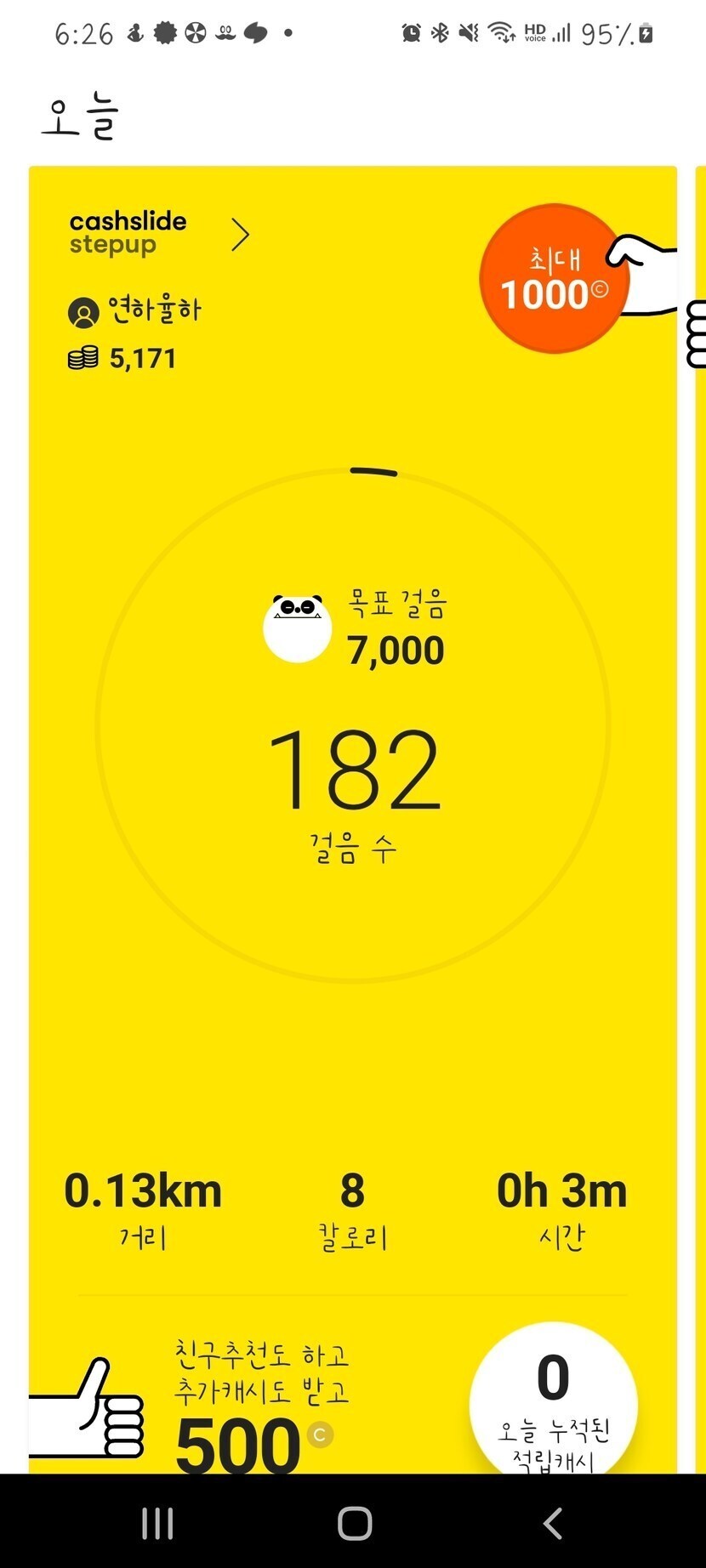This screenshot has height=1568, width=706.
Task: Open the cashslide stepup arrow
Action: tap(241, 235)
